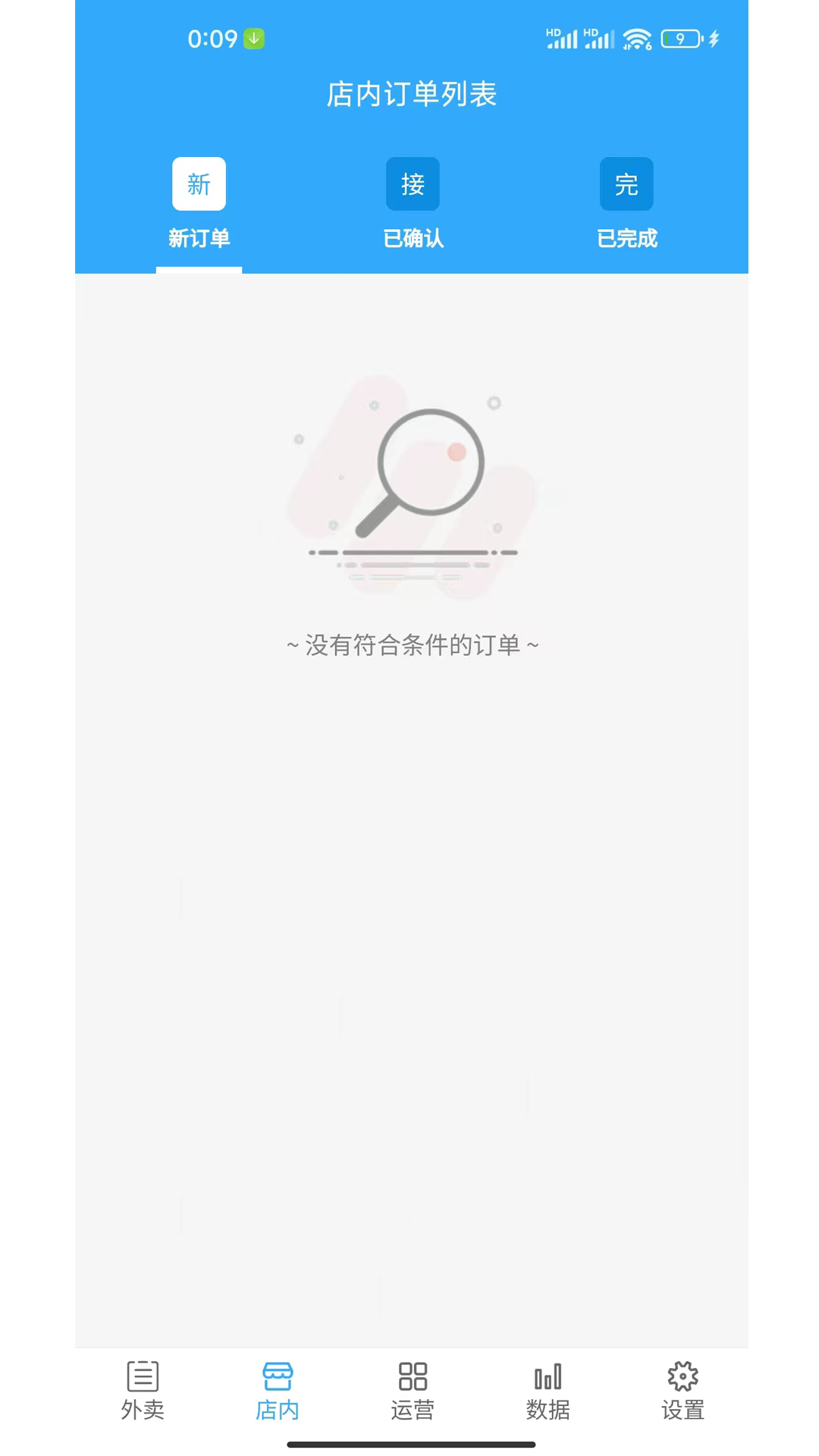
Task: Open the 运营 tab
Action: click(x=413, y=1391)
